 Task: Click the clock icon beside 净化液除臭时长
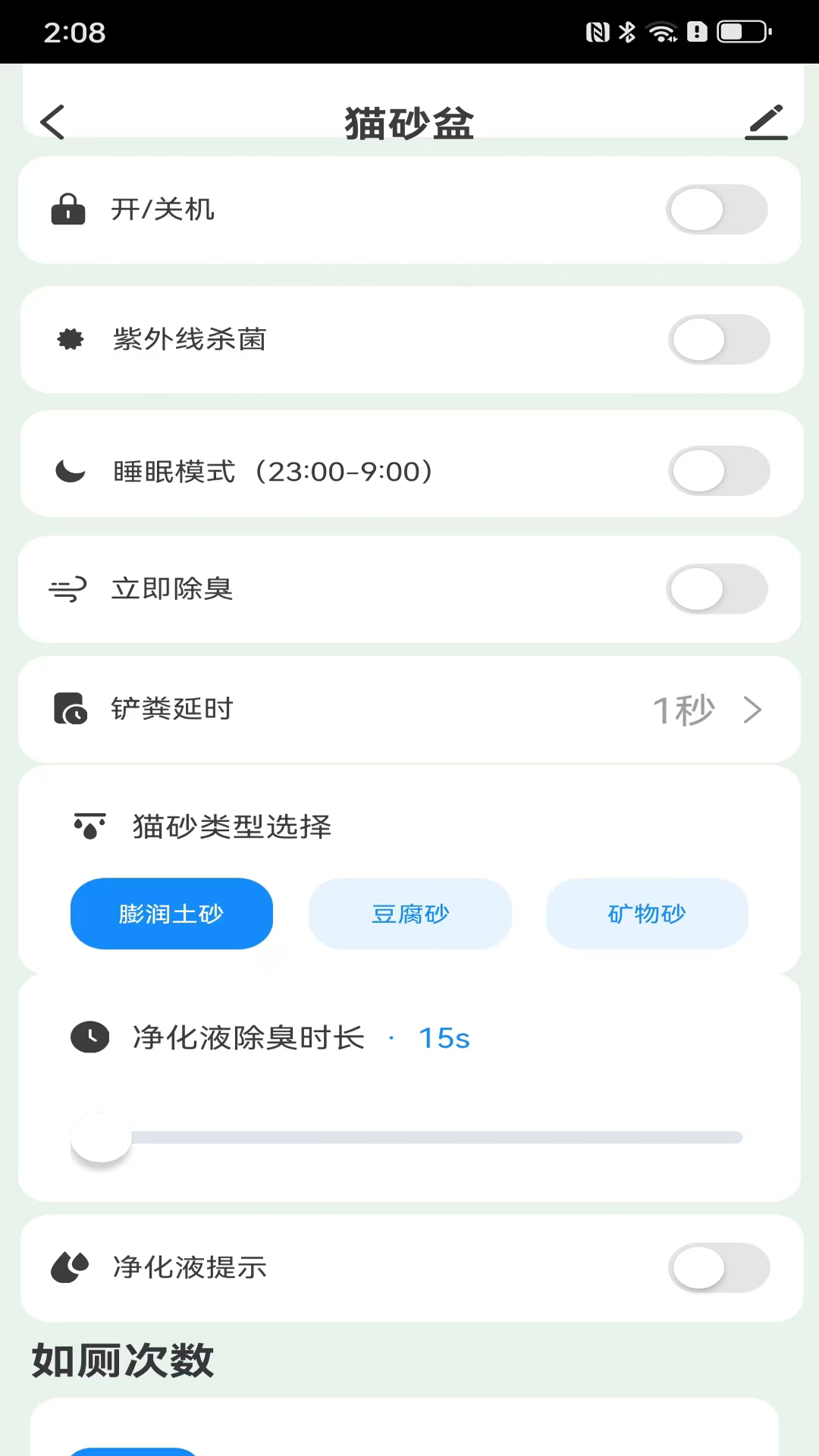pyautogui.click(x=89, y=1037)
